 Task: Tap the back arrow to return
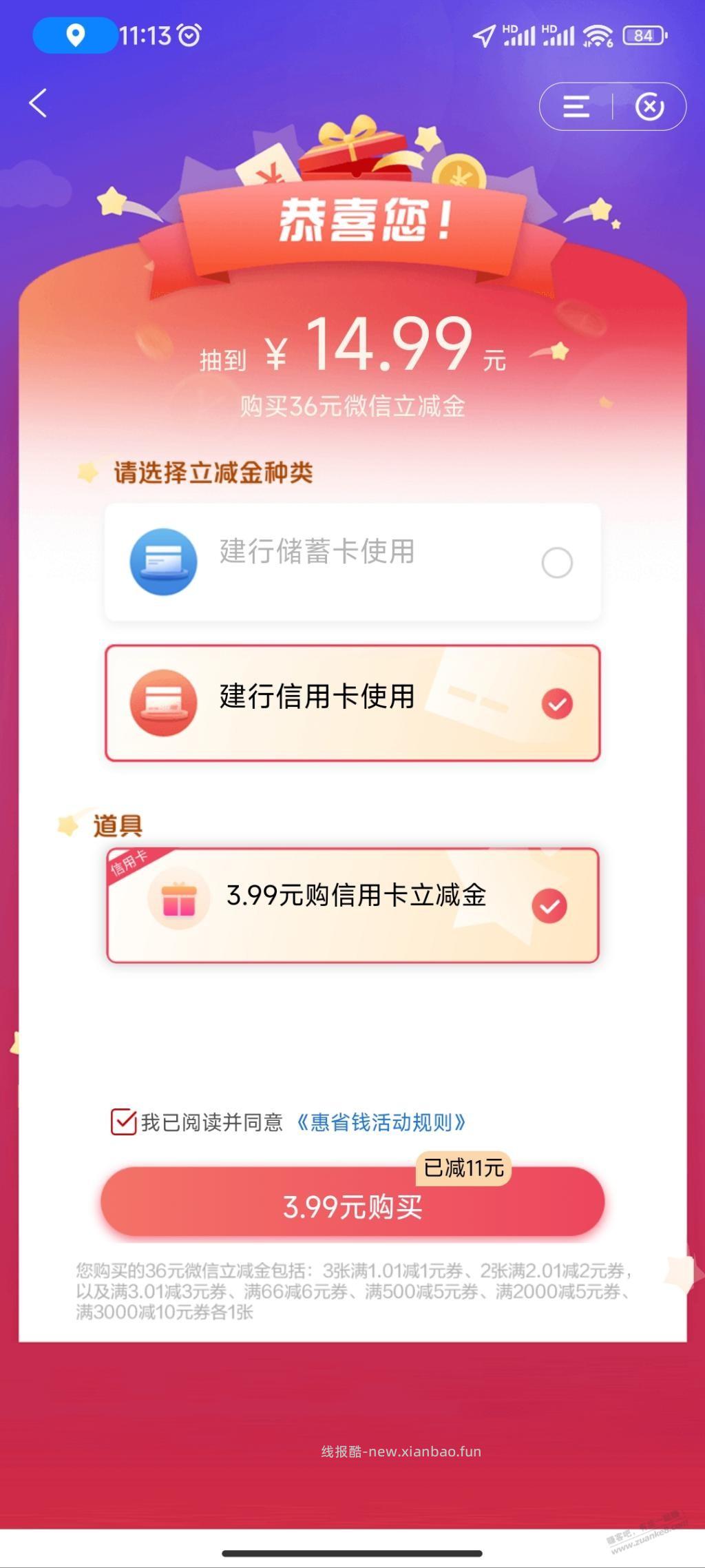pos(39,105)
